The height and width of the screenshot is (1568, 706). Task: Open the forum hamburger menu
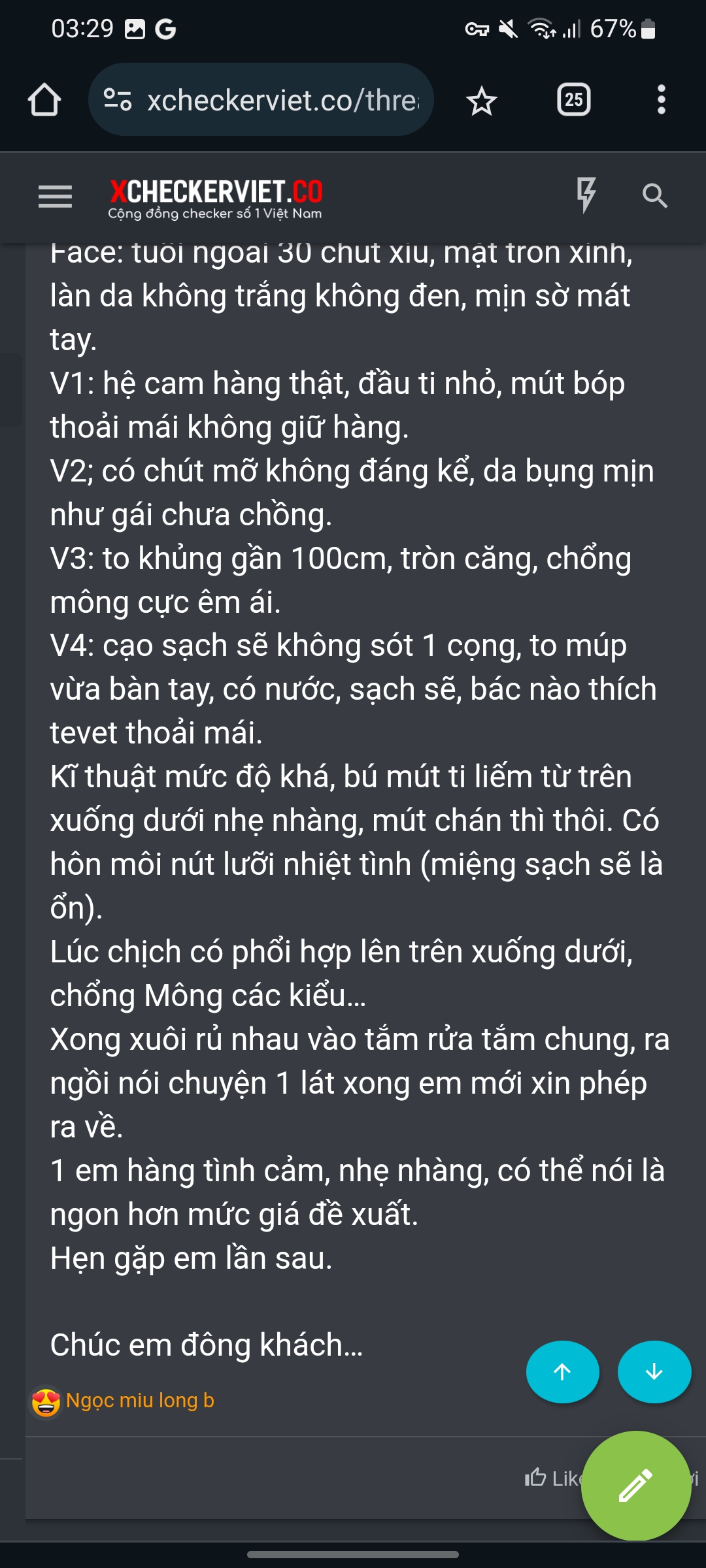click(x=55, y=196)
